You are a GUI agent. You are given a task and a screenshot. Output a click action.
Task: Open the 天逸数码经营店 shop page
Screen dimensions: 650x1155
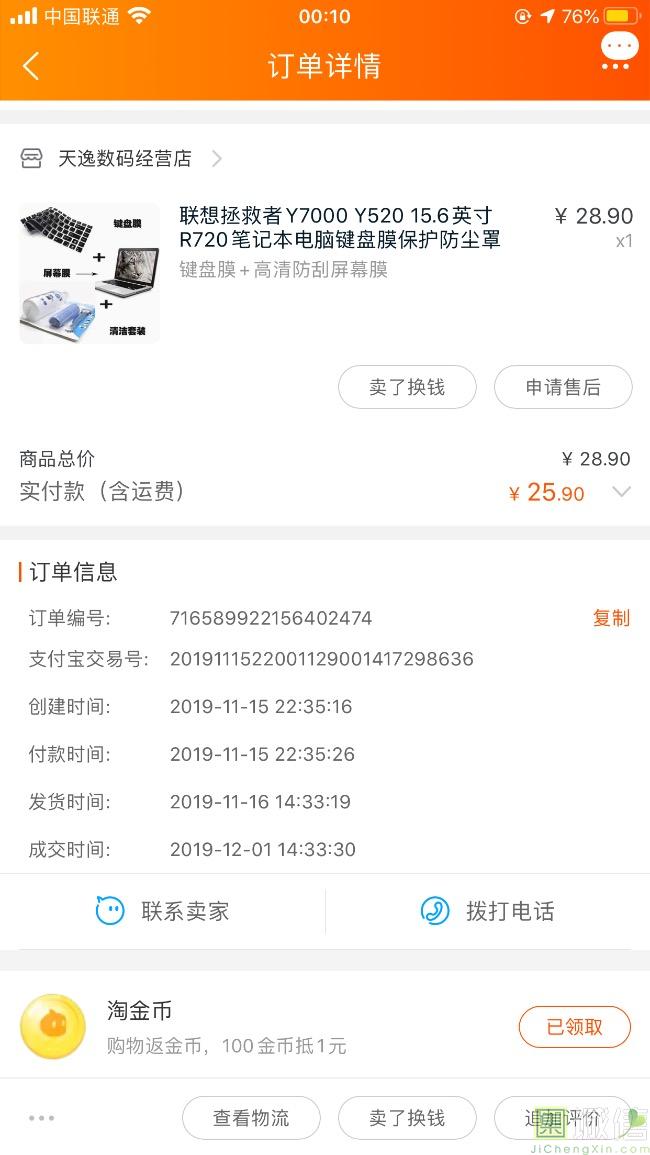click(122, 158)
